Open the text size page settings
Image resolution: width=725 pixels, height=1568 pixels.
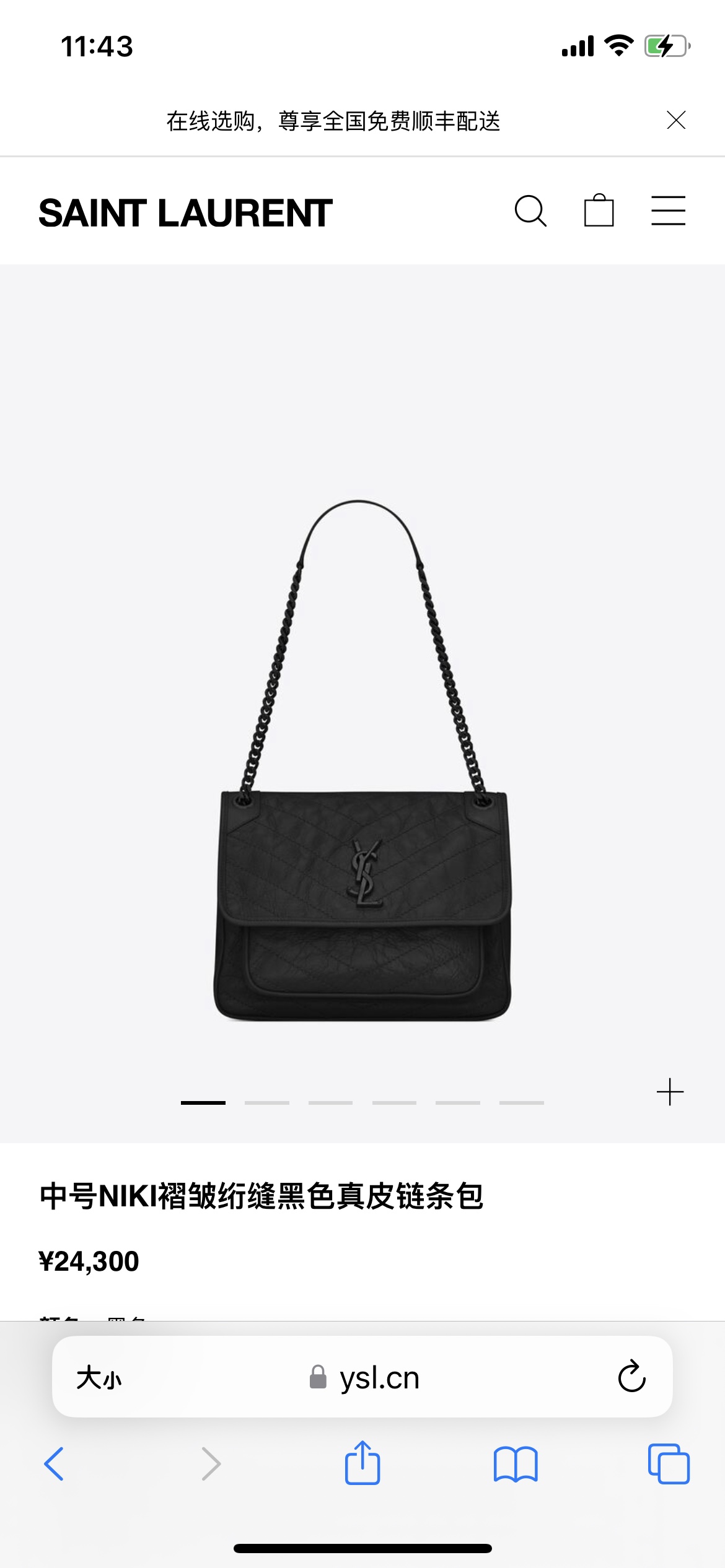pos(99,1378)
